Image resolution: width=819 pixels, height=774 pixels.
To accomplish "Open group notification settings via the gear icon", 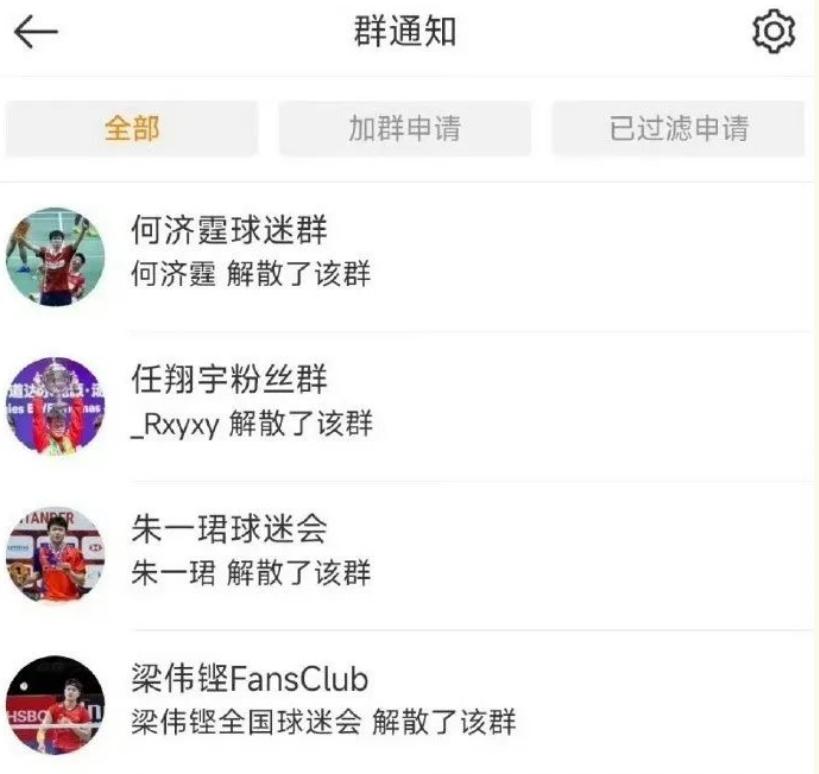I will pyautogui.click(x=773, y=33).
